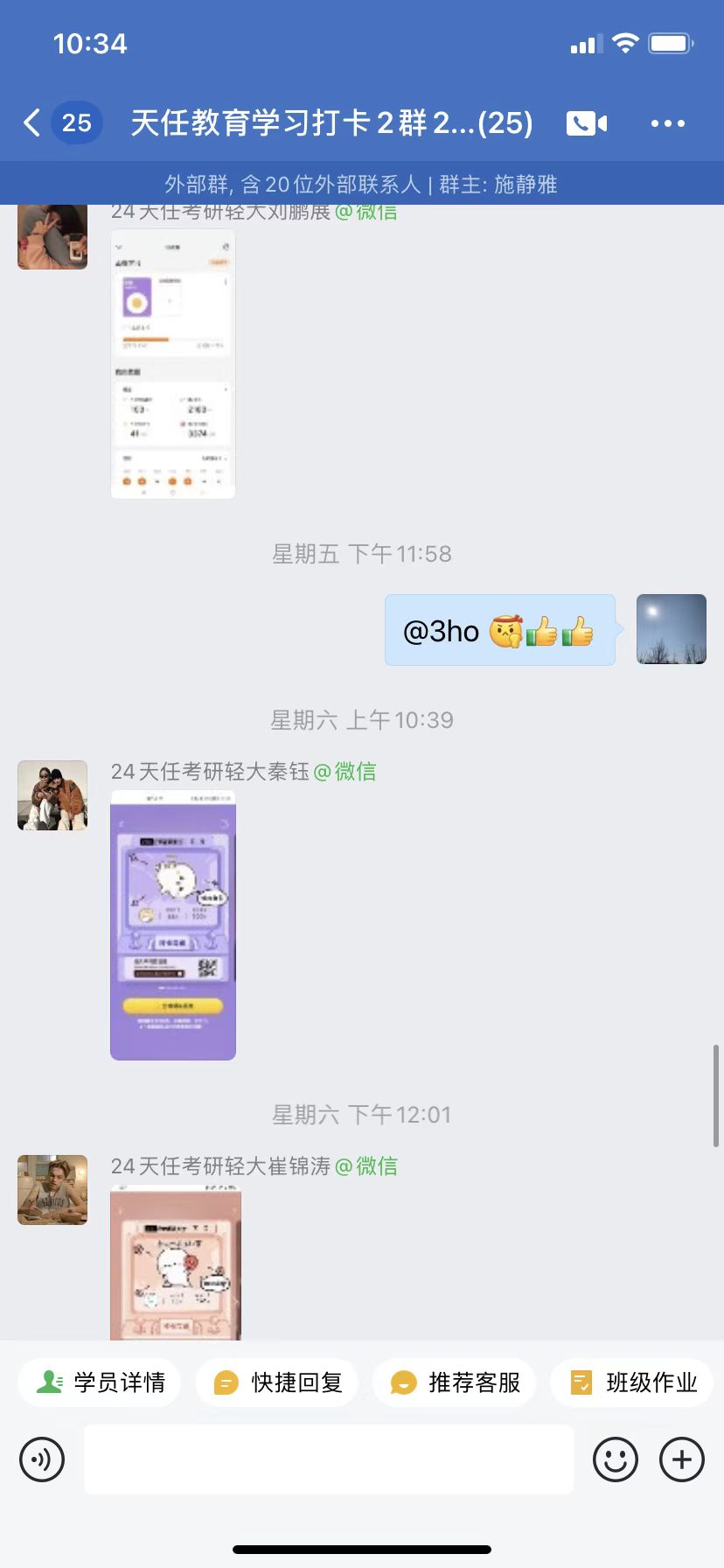The height and width of the screenshot is (1568, 724).
Task: Go back to the chat list
Action: click(x=32, y=122)
